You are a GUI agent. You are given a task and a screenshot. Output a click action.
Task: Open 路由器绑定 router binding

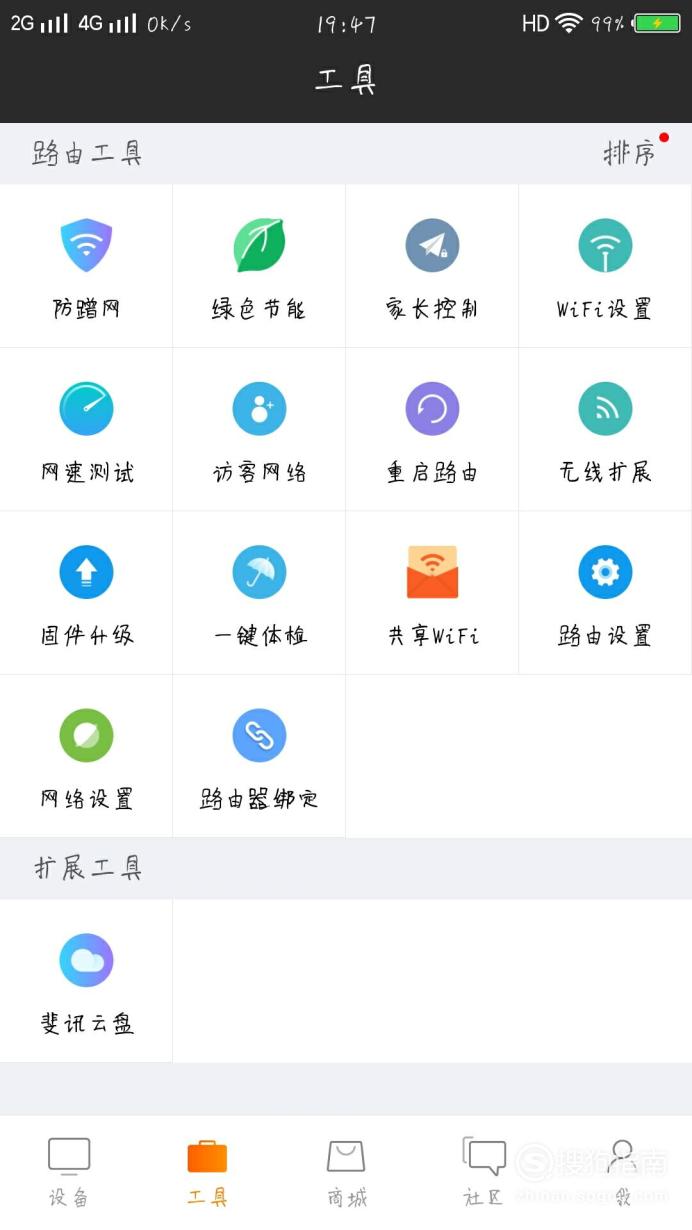[x=259, y=756]
